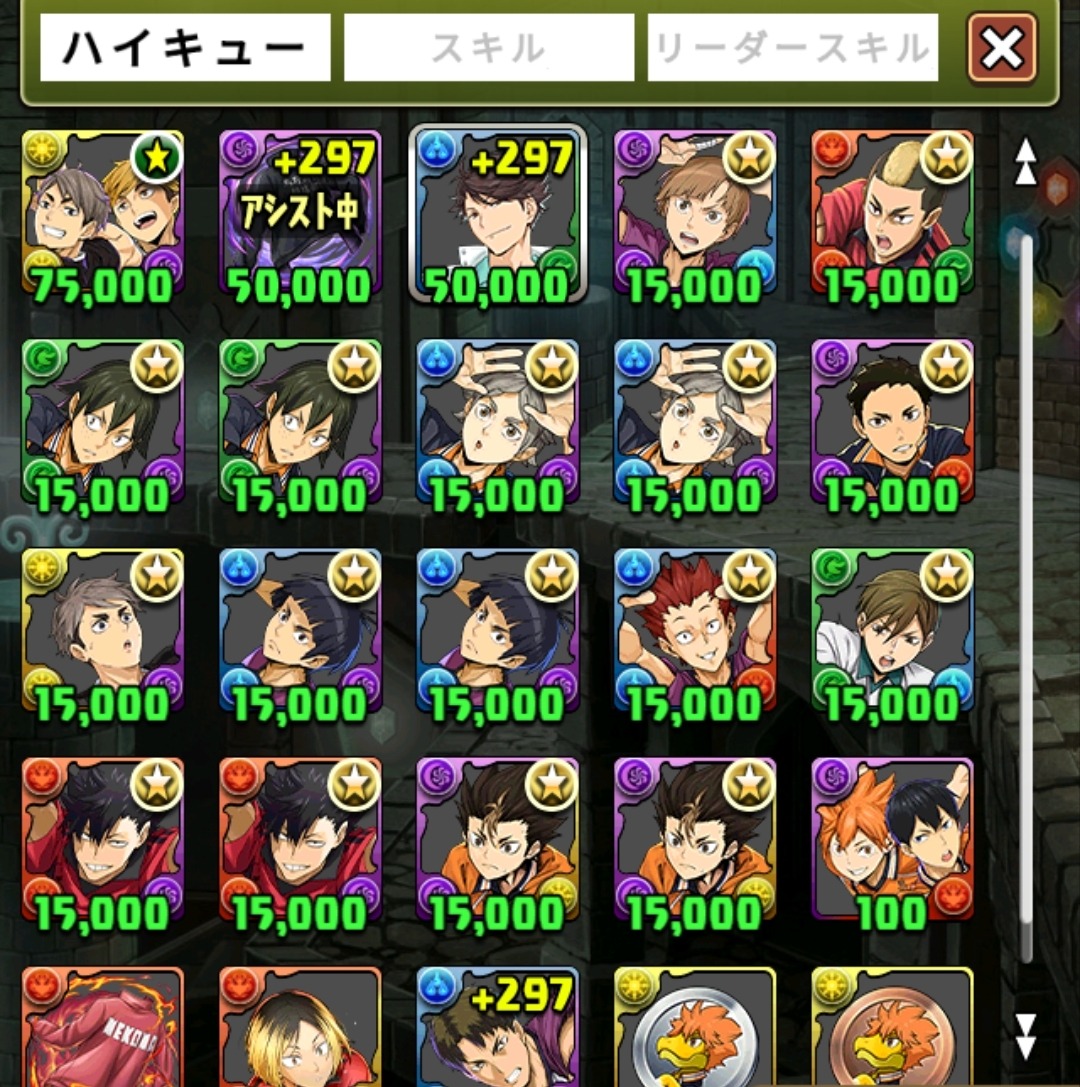The width and height of the screenshot is (1080, 1087).
Task: Tap the スキル search field
Action: [x=488, y=47]
